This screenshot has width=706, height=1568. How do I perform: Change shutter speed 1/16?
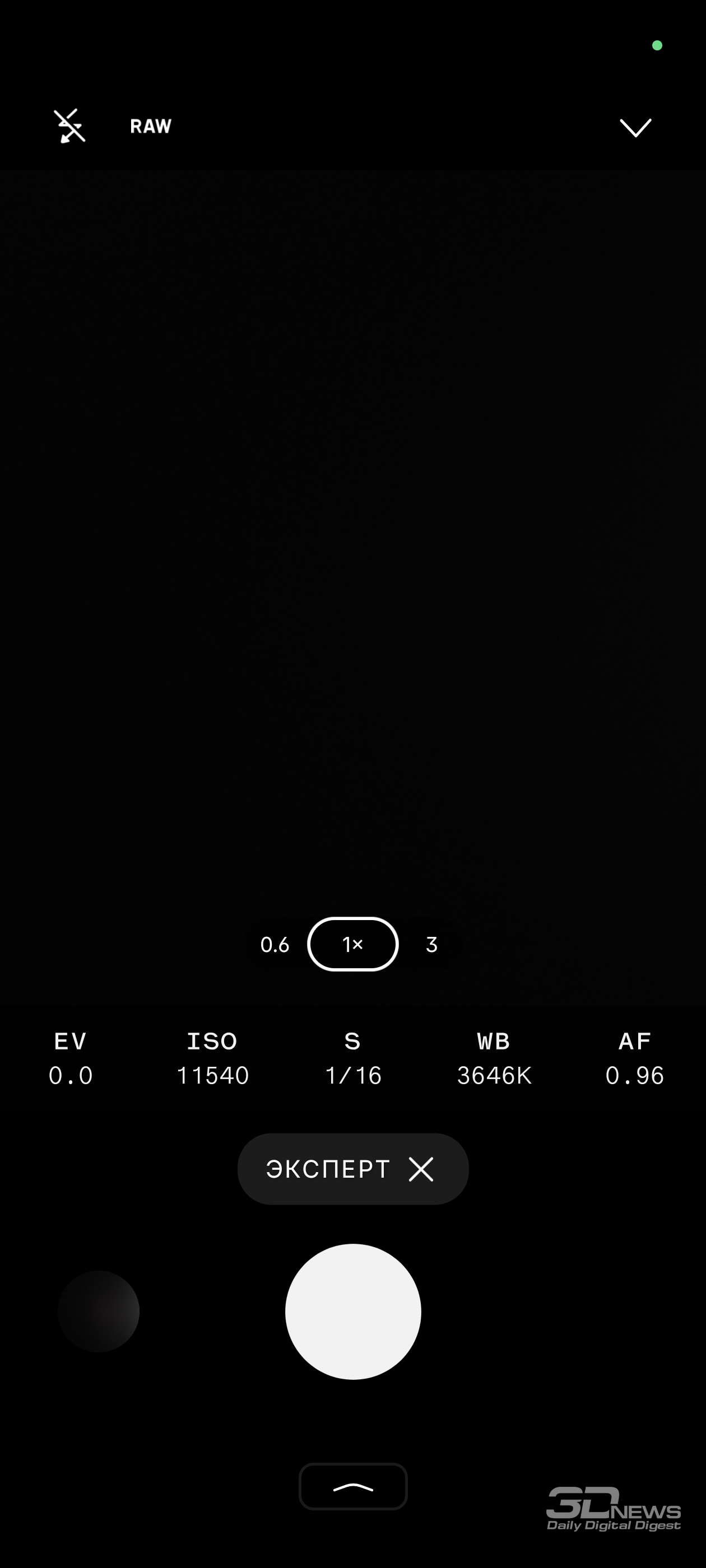point(352,1058)
